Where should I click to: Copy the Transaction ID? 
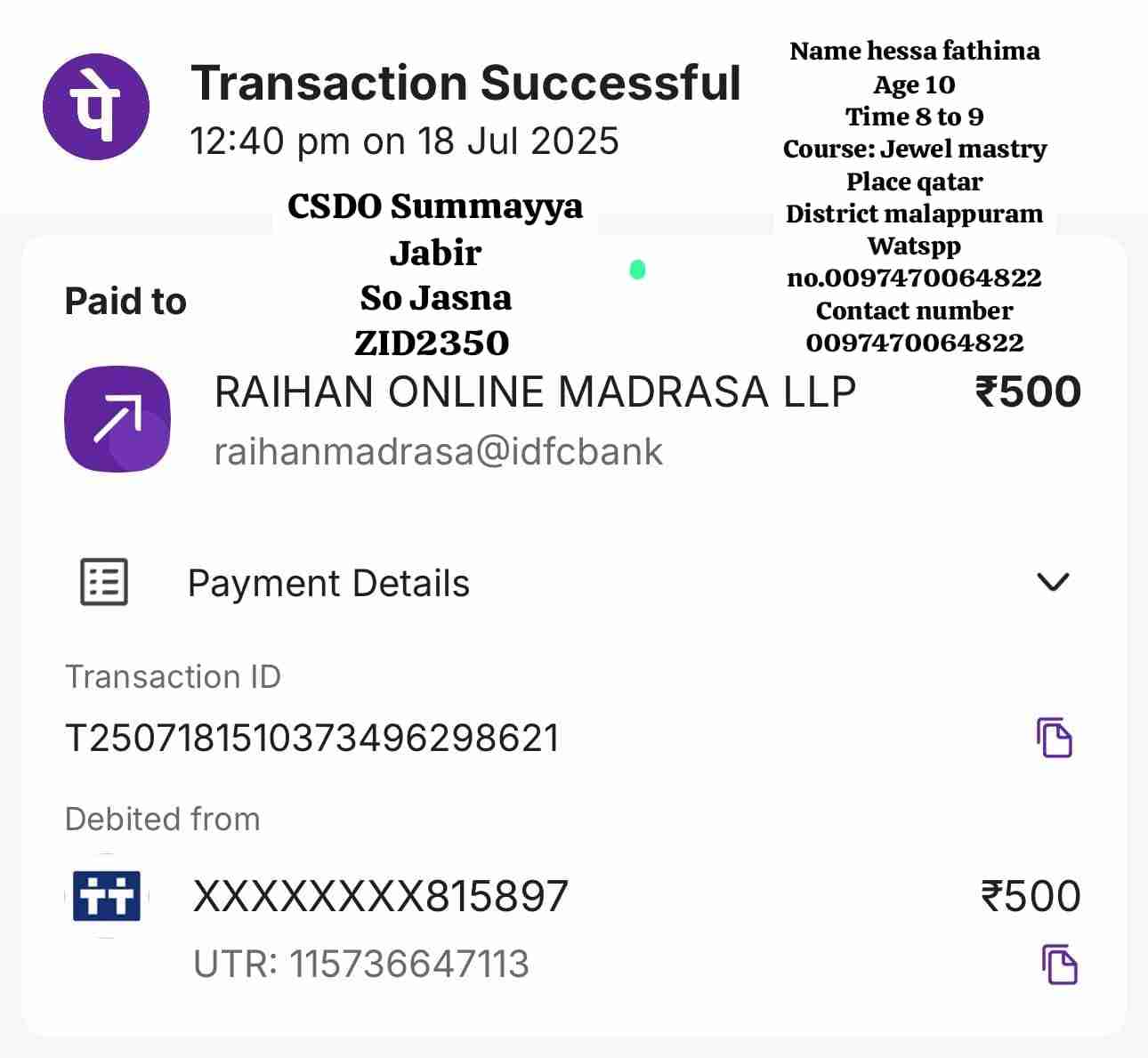point(1055,738)
